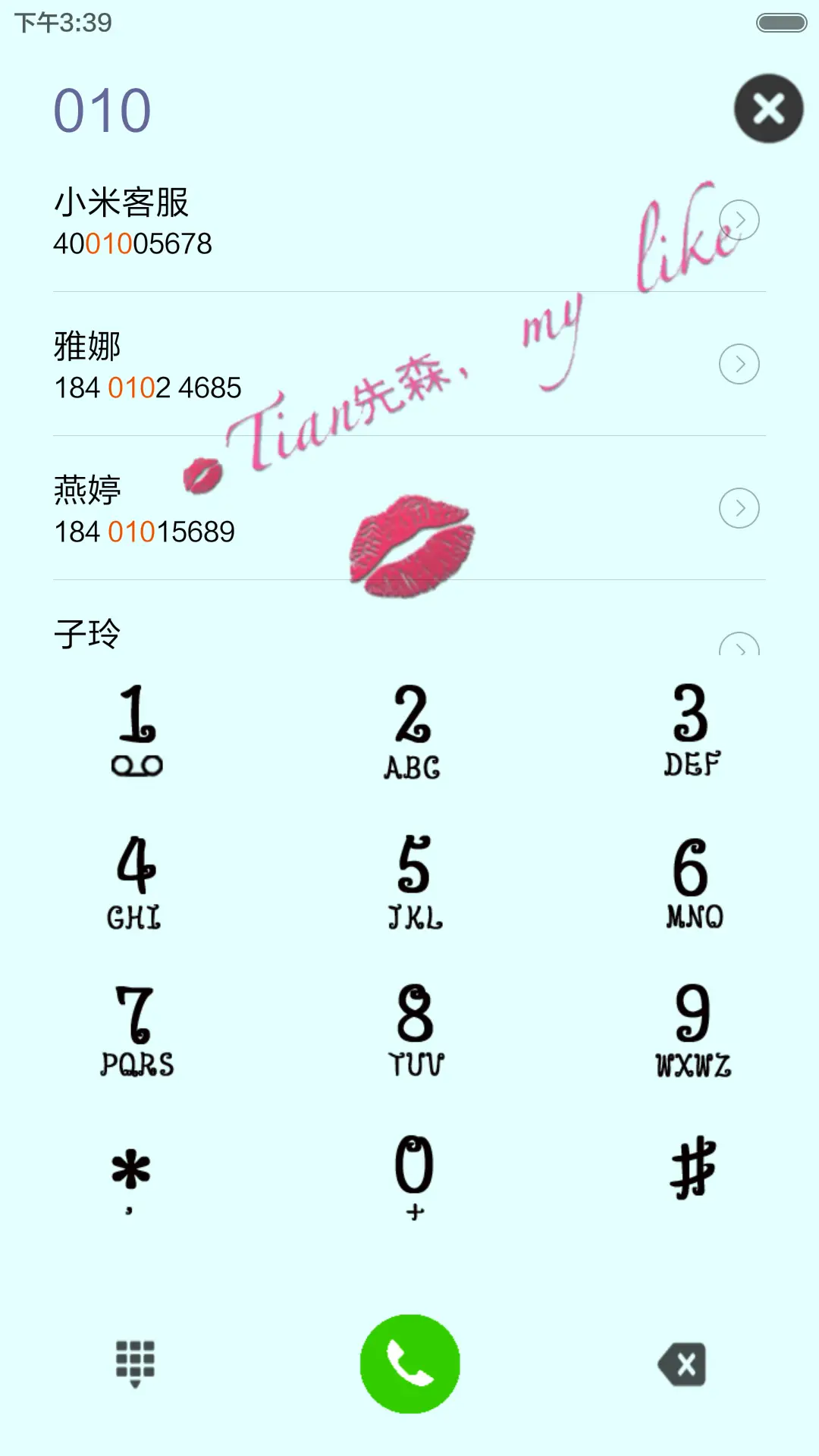Tap the battery indicator in status bar
This screenshot has height=1456, width=819.
[781, 23]
